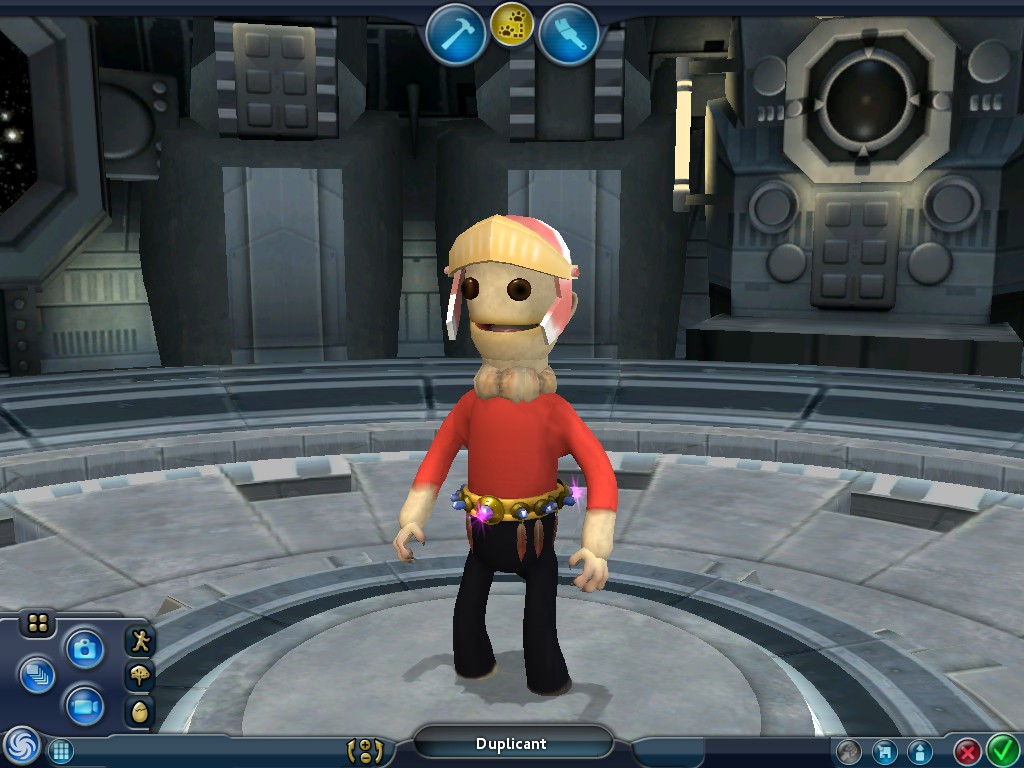Screen dimensions: 1024x768
Task: Tap the zoom and rotate camera control
Action: click(365, 749)
